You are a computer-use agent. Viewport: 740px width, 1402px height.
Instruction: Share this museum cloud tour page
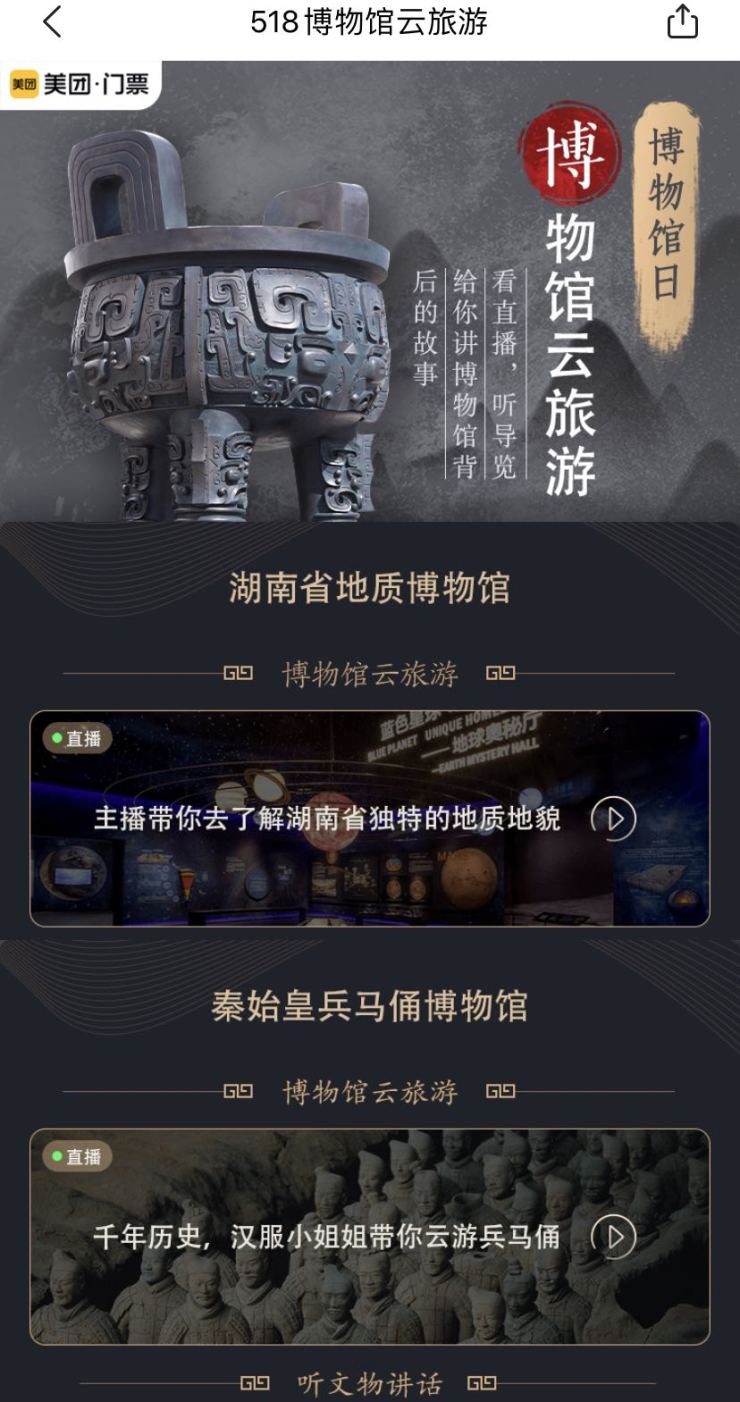[x=682, y=22]
